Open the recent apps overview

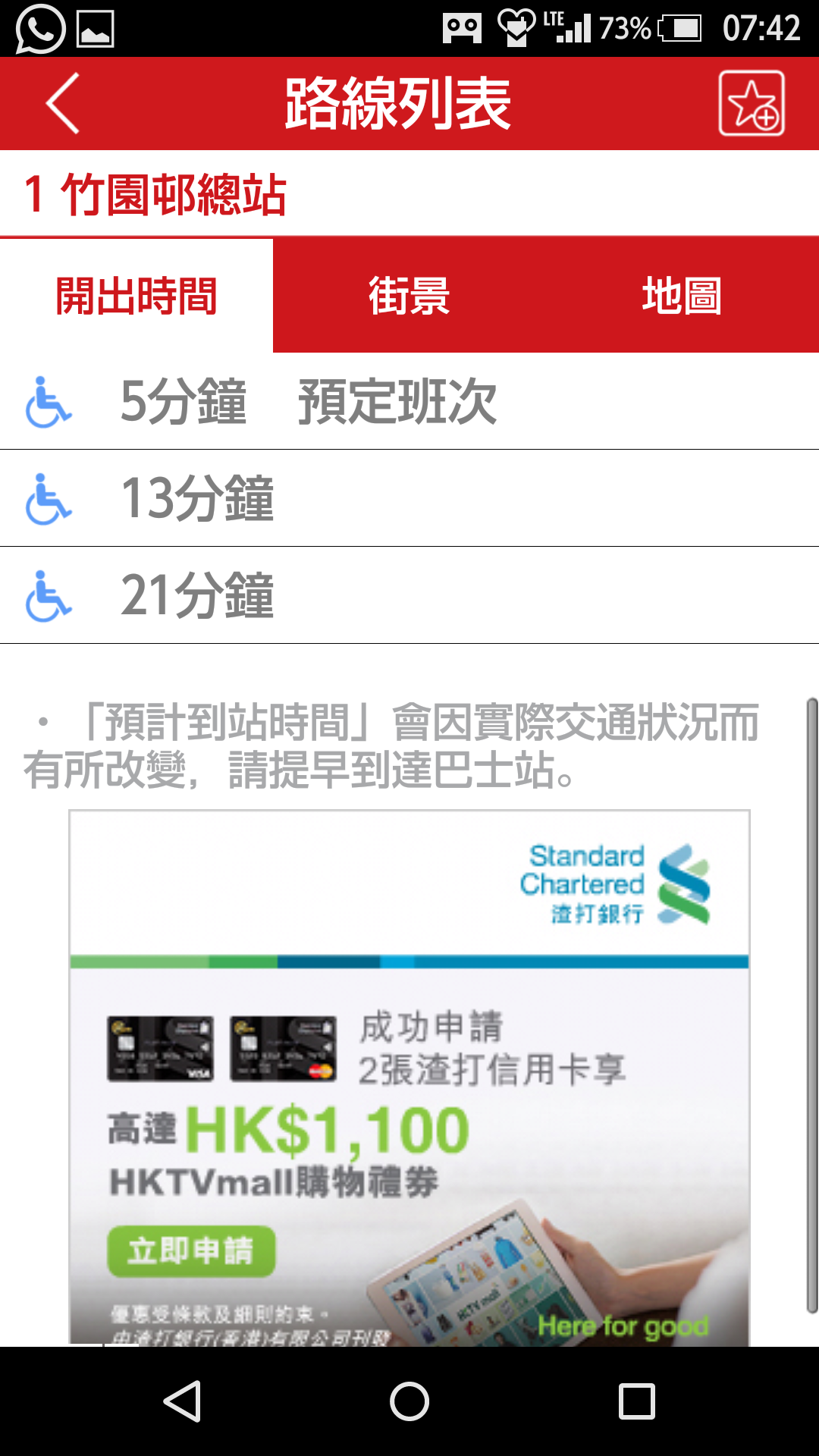636,1401
